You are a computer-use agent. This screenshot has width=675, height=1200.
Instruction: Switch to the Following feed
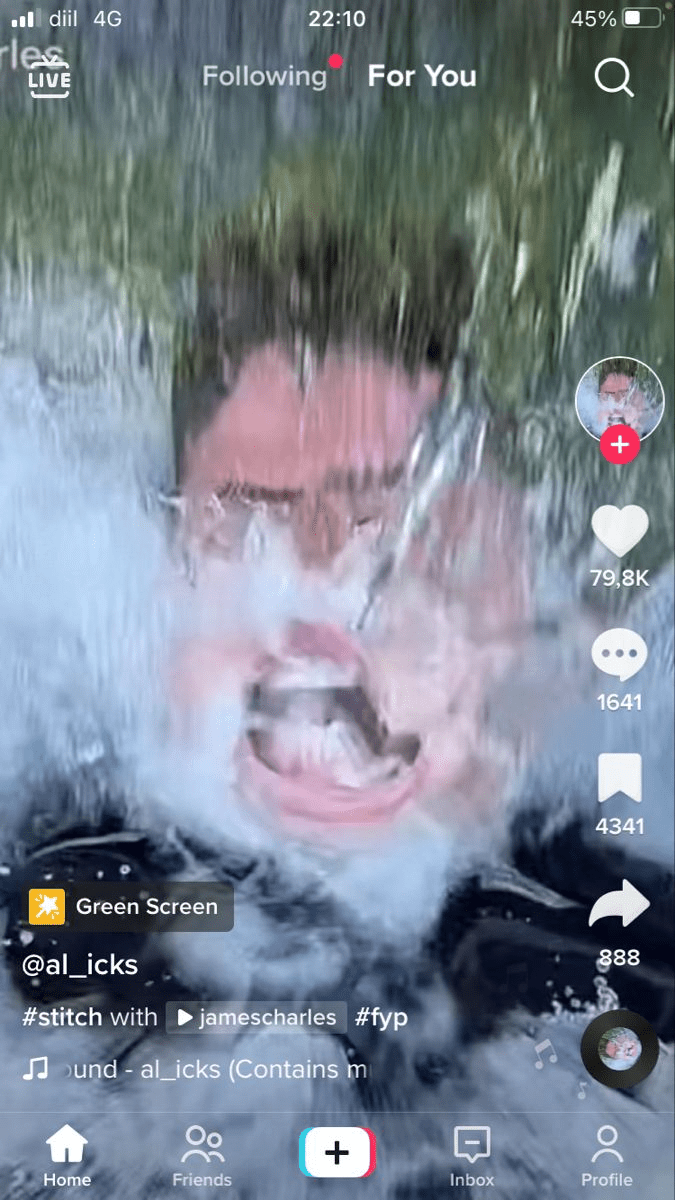click(x=264, y=76)
